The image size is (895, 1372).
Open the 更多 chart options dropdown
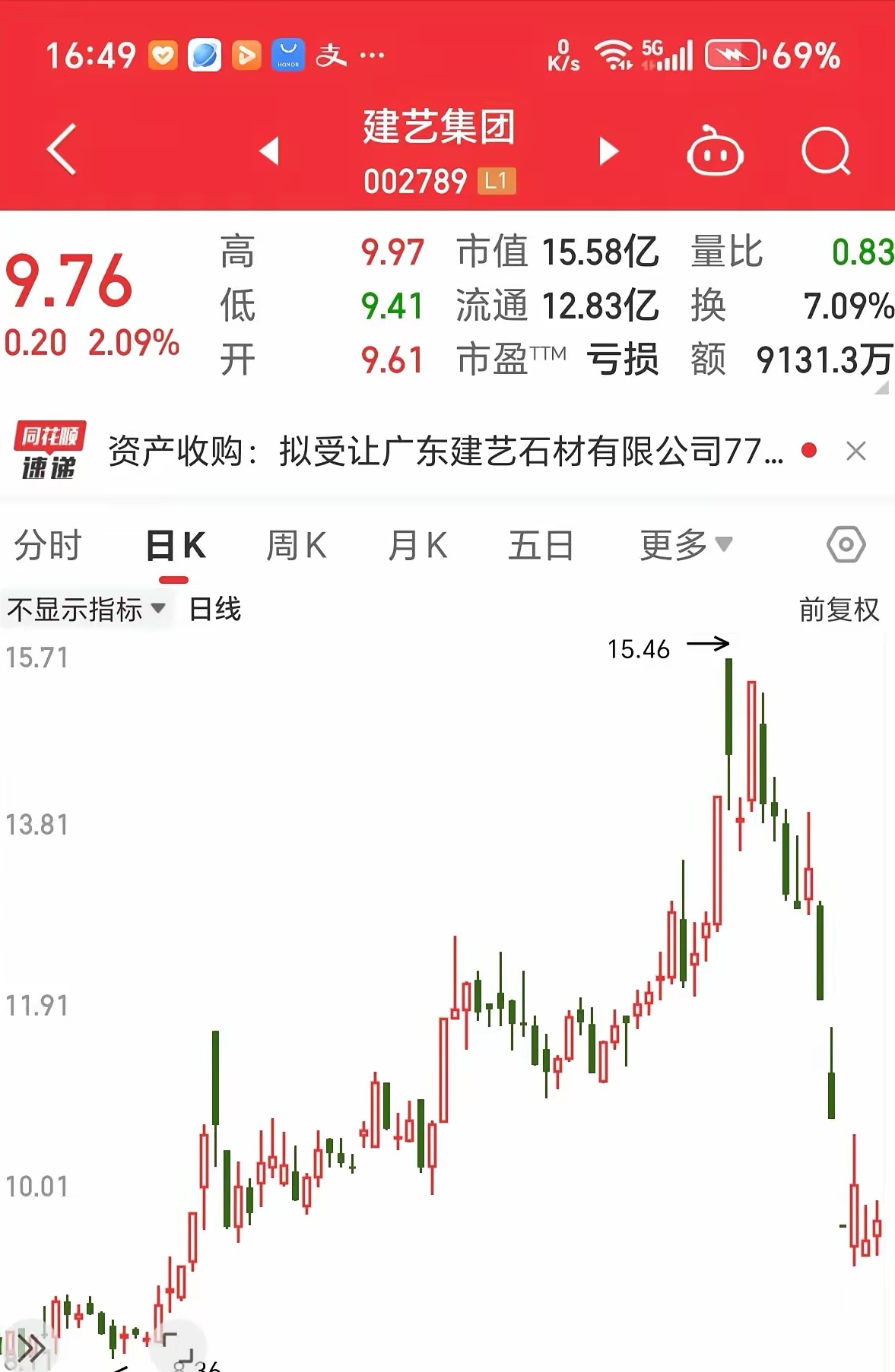(x=683, y=544)
